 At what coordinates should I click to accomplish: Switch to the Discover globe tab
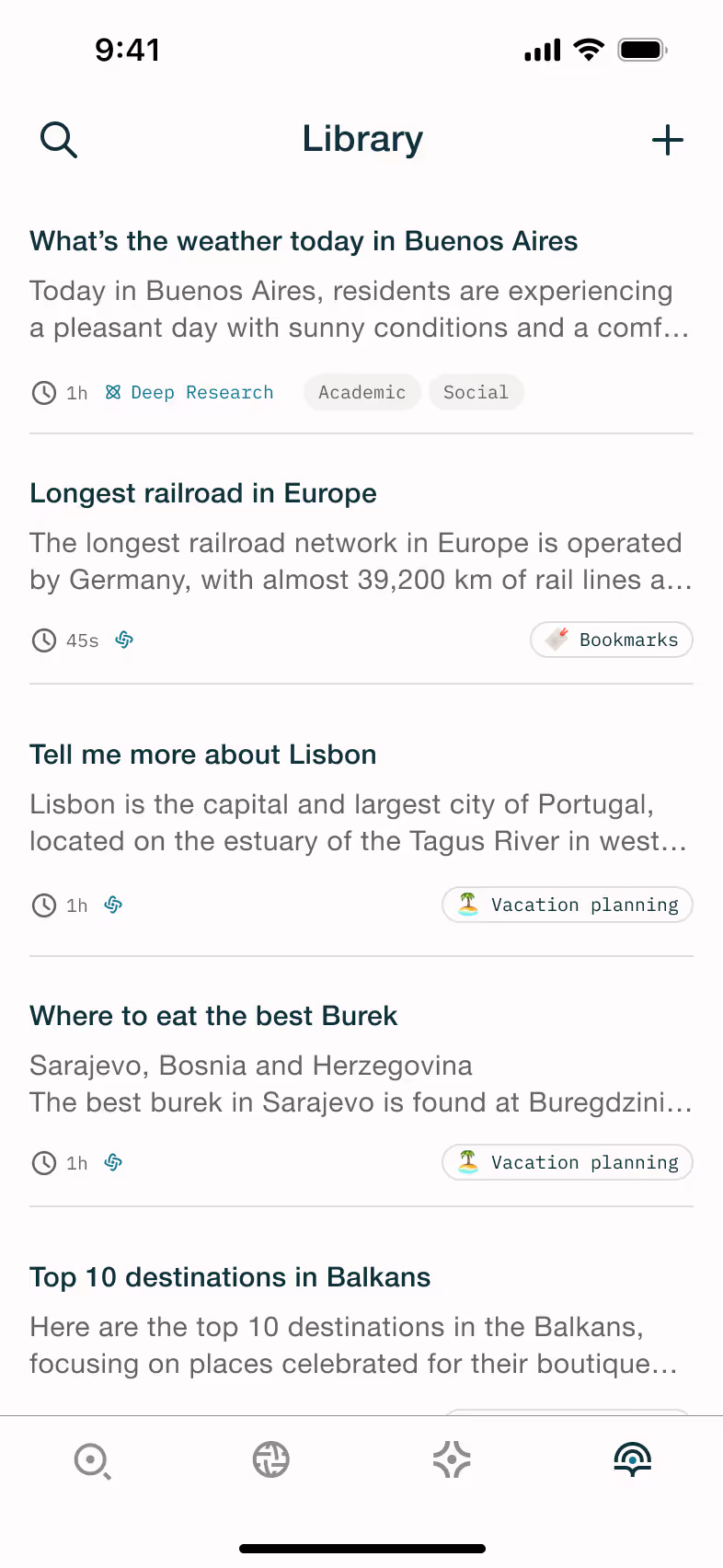tap(271, 1459)
